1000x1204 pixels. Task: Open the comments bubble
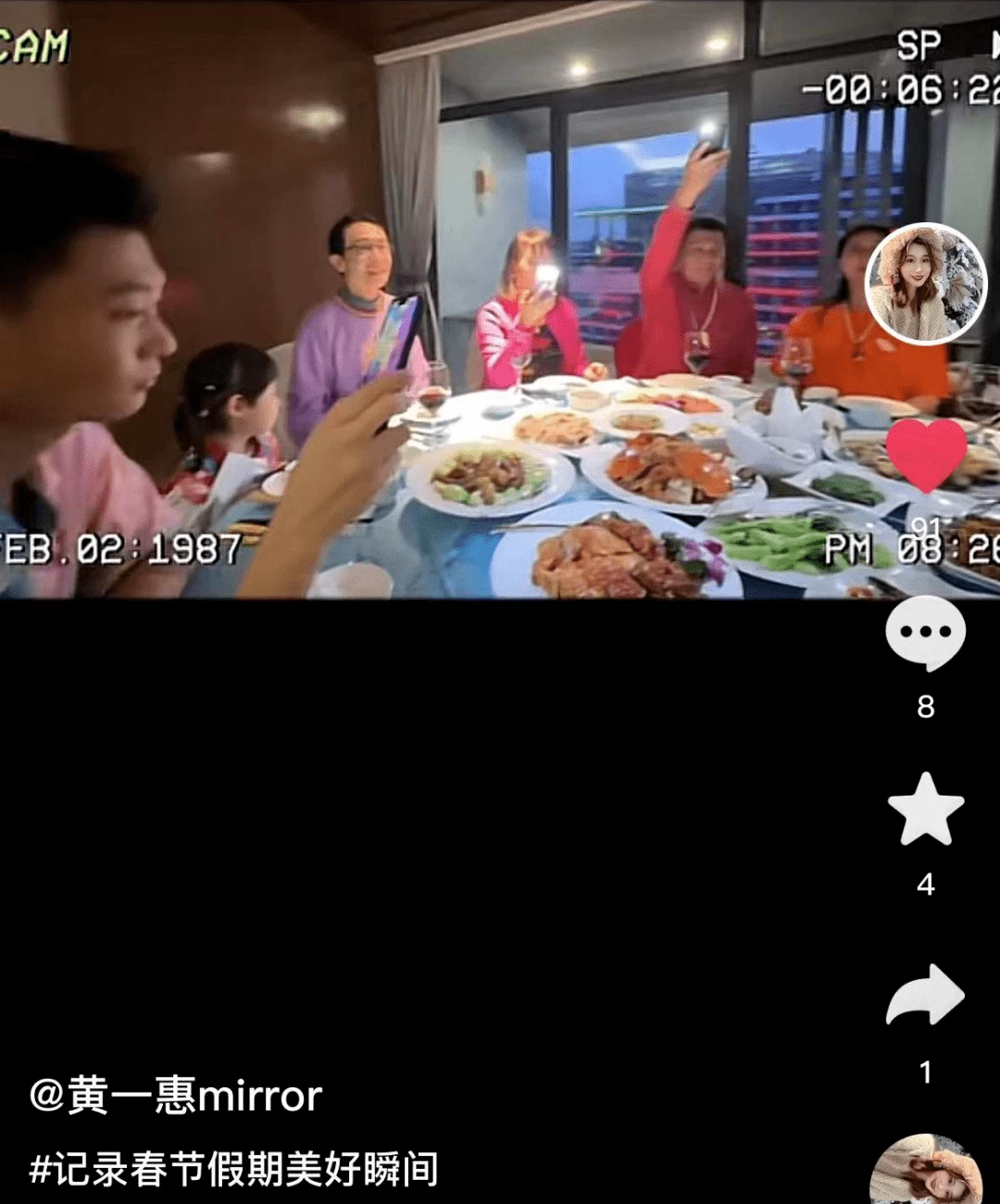pyautogui.click(x=925, y=633)
